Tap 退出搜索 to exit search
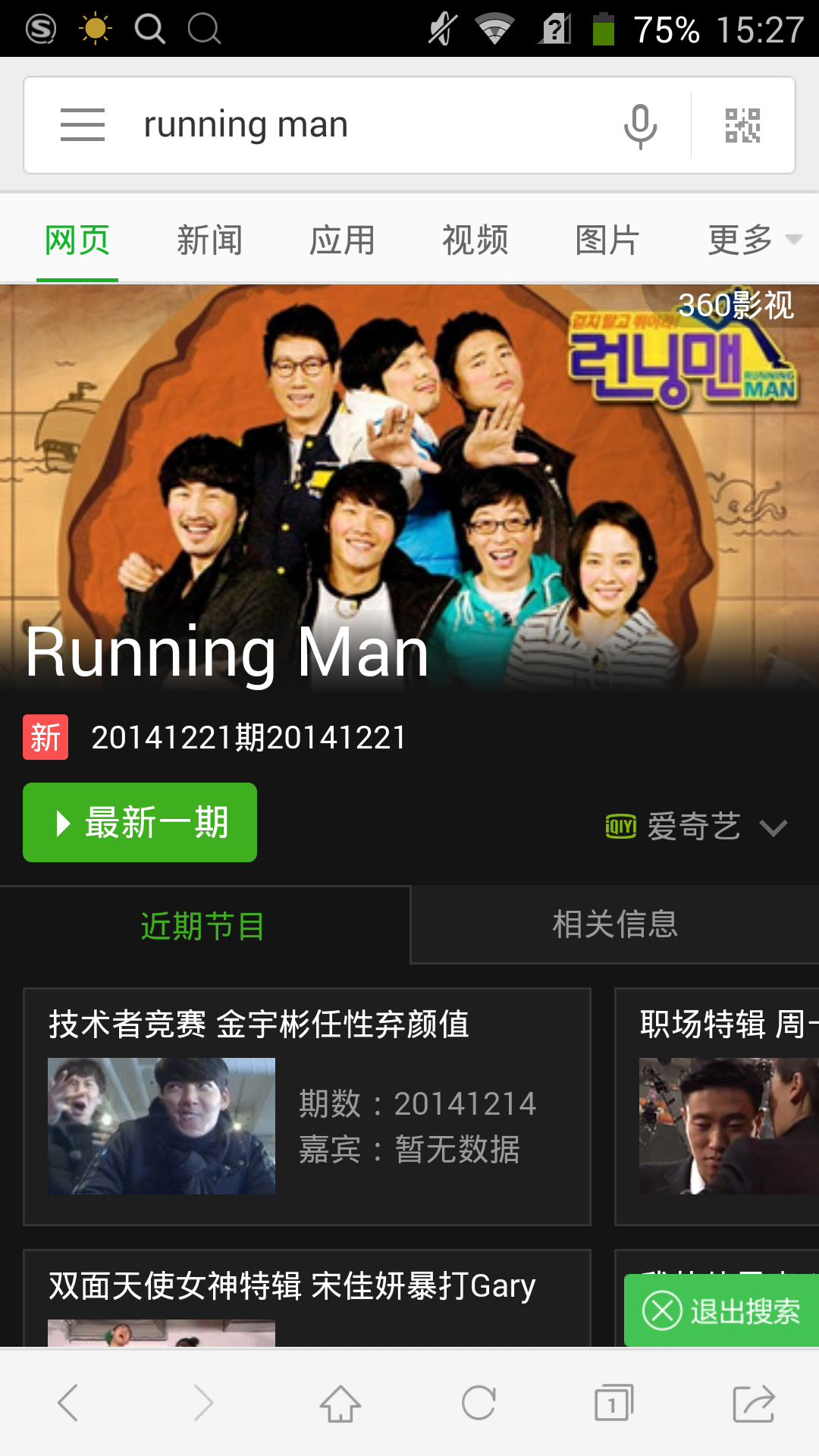 point(722,1310)
